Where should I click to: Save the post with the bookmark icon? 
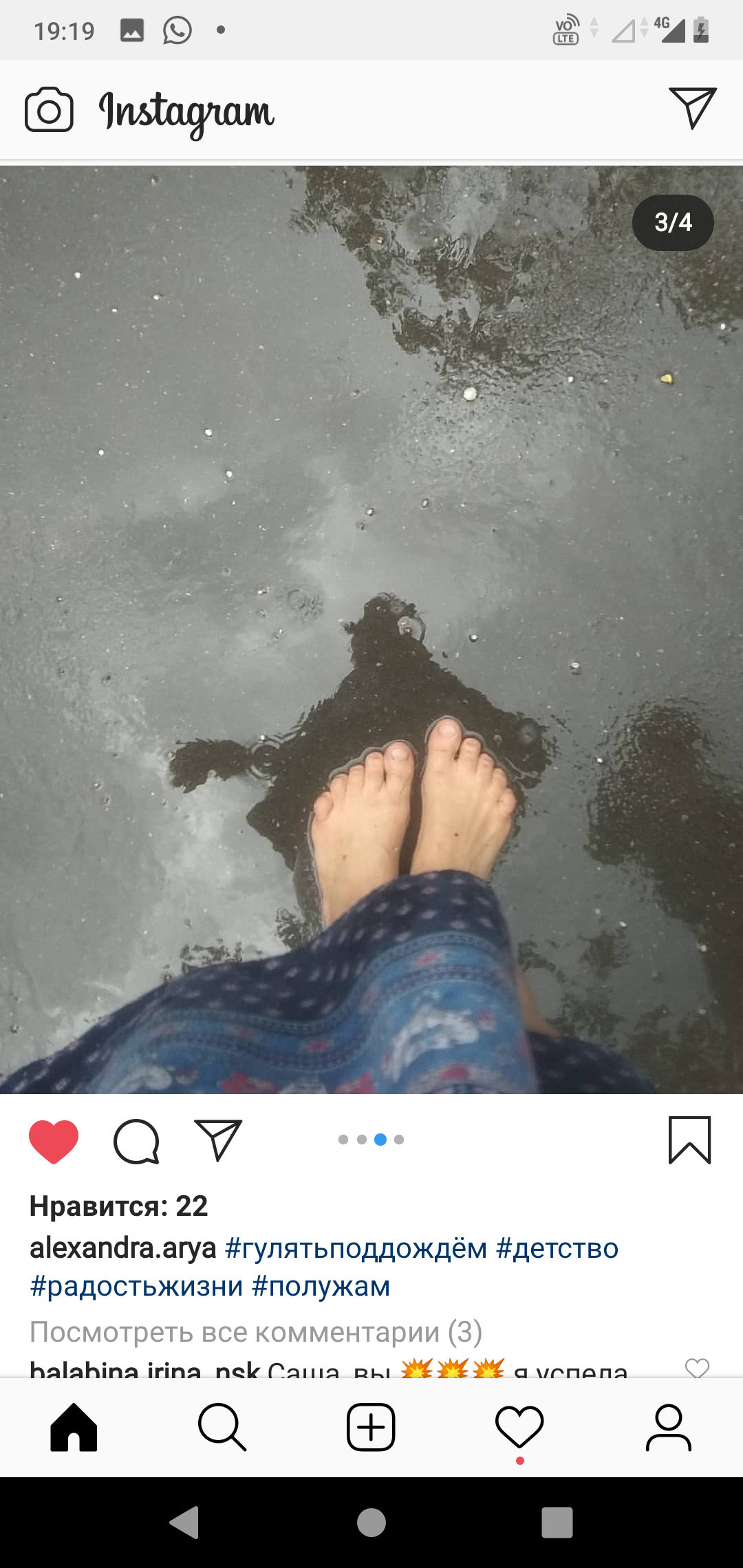tap(689, 1140)
